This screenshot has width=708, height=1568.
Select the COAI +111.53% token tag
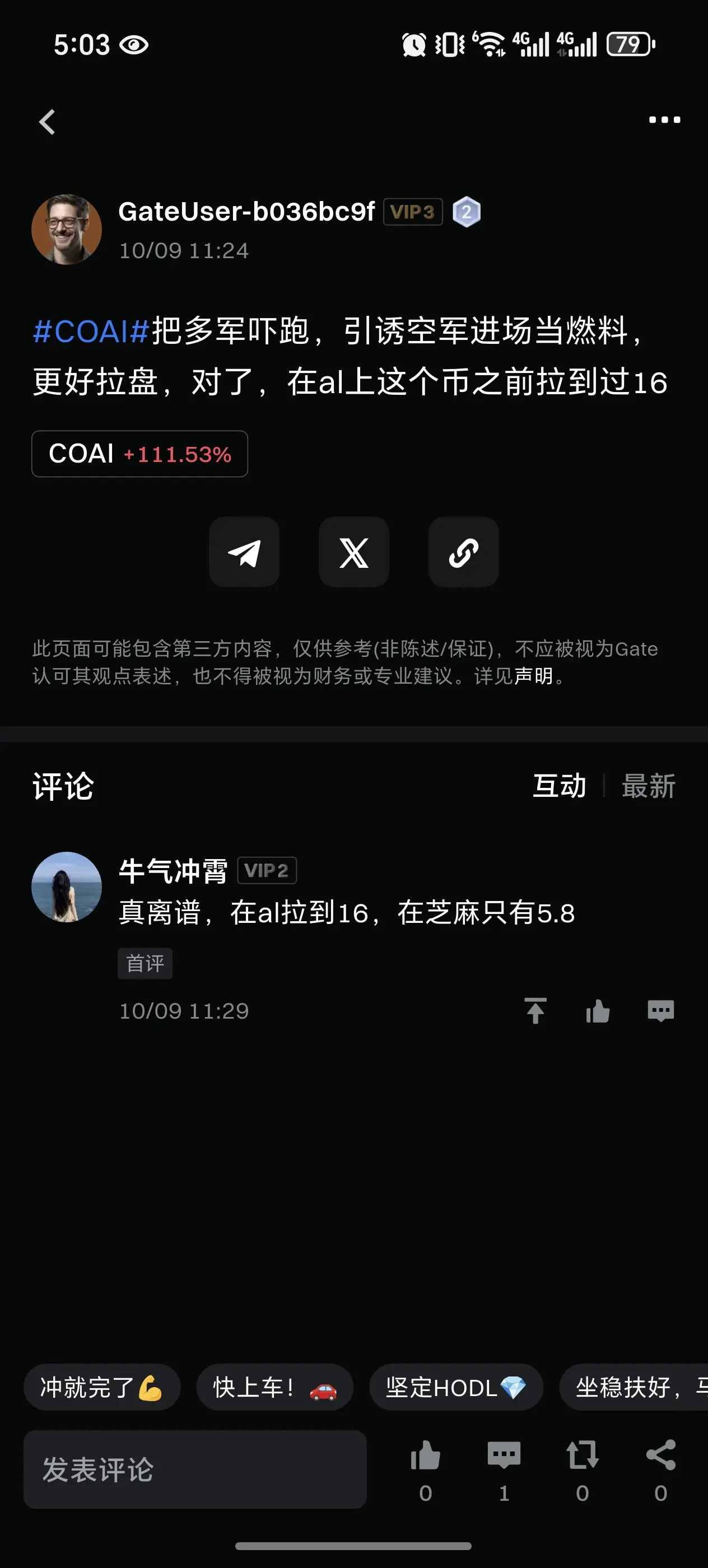pos(139,454)
